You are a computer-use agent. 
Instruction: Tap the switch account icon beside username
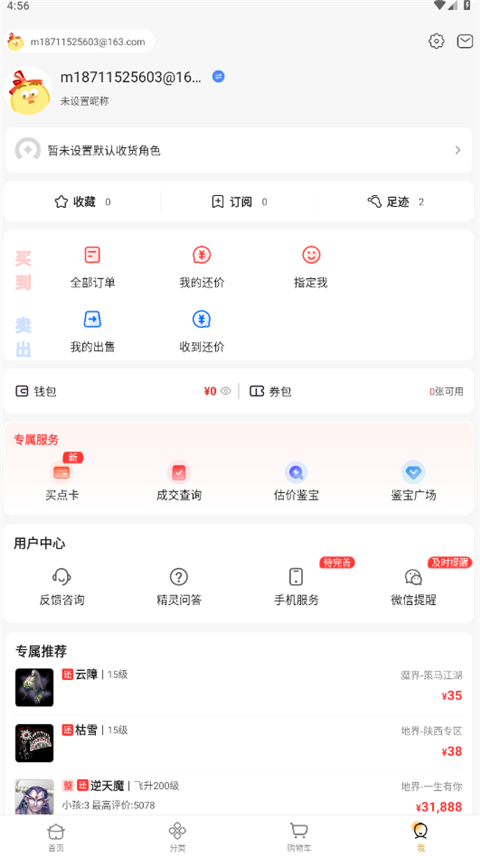pyautogui.click(x=218, y=76)
